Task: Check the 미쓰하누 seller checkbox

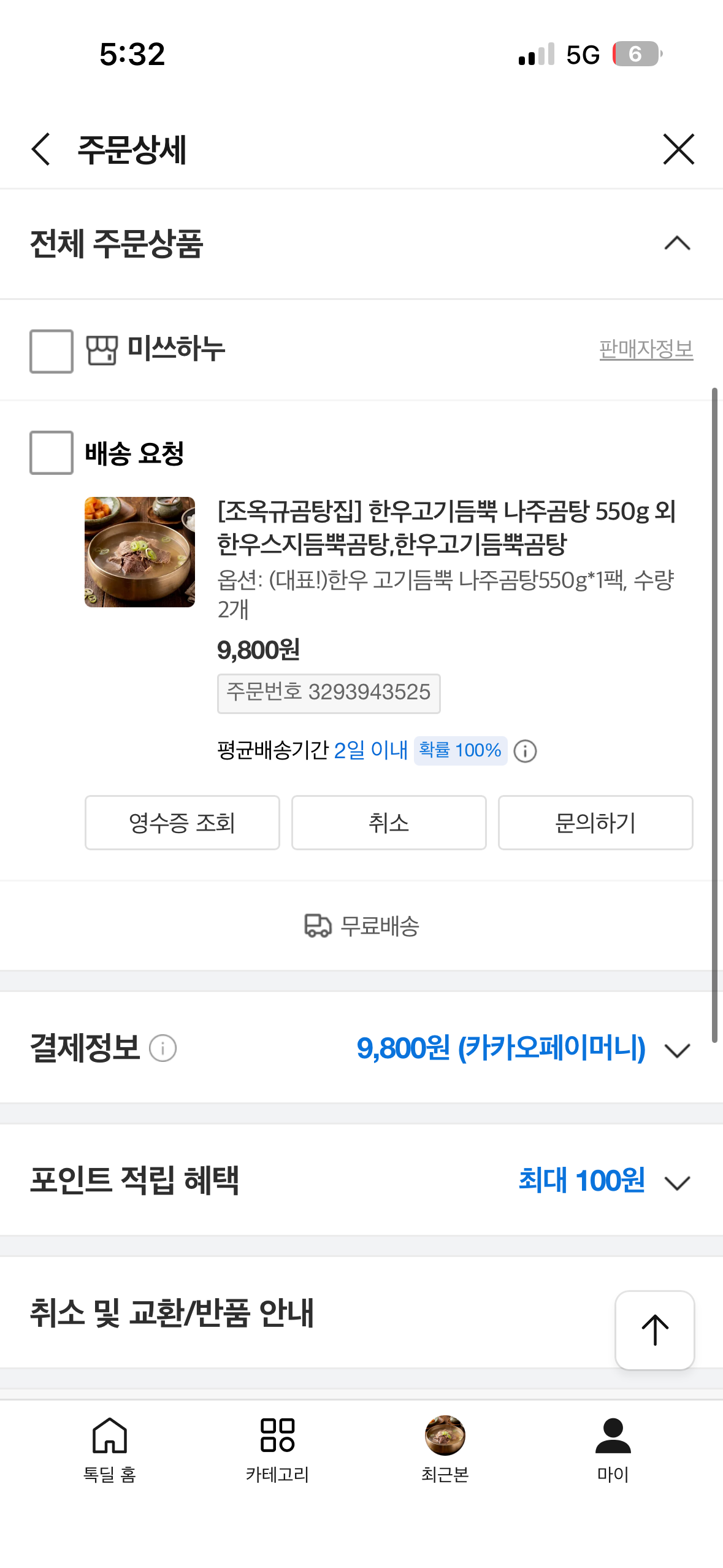Action: point(51,348)
